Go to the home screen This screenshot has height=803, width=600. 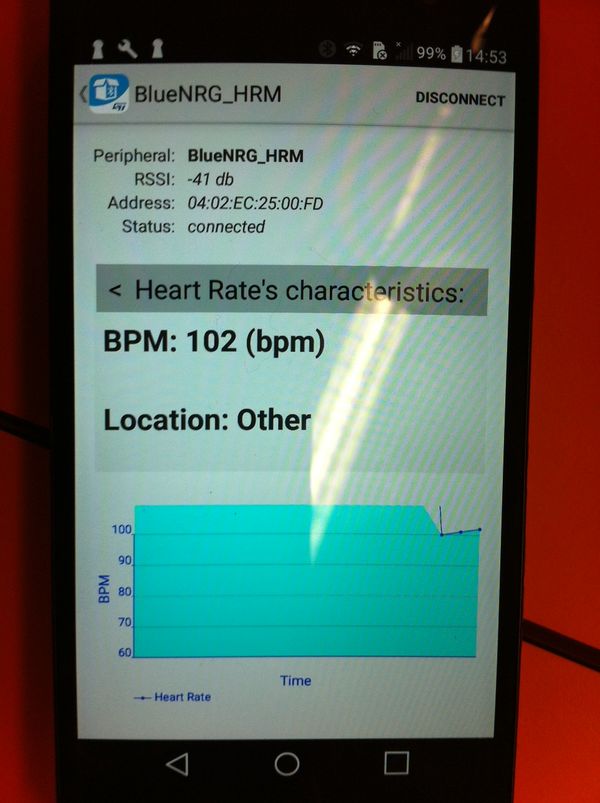(x=287, y=765)
